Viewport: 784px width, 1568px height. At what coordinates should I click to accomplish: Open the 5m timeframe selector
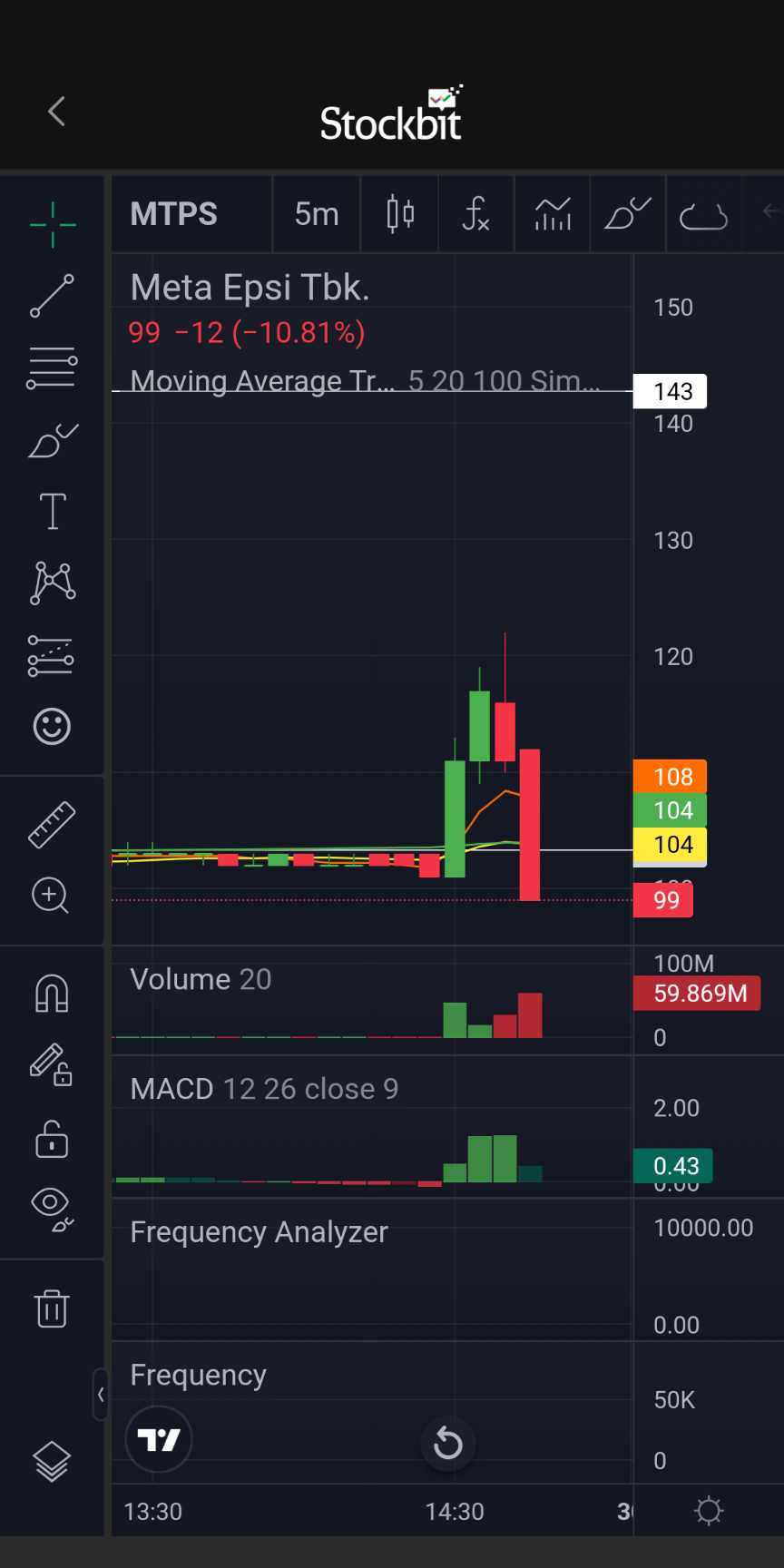(316, 213)
